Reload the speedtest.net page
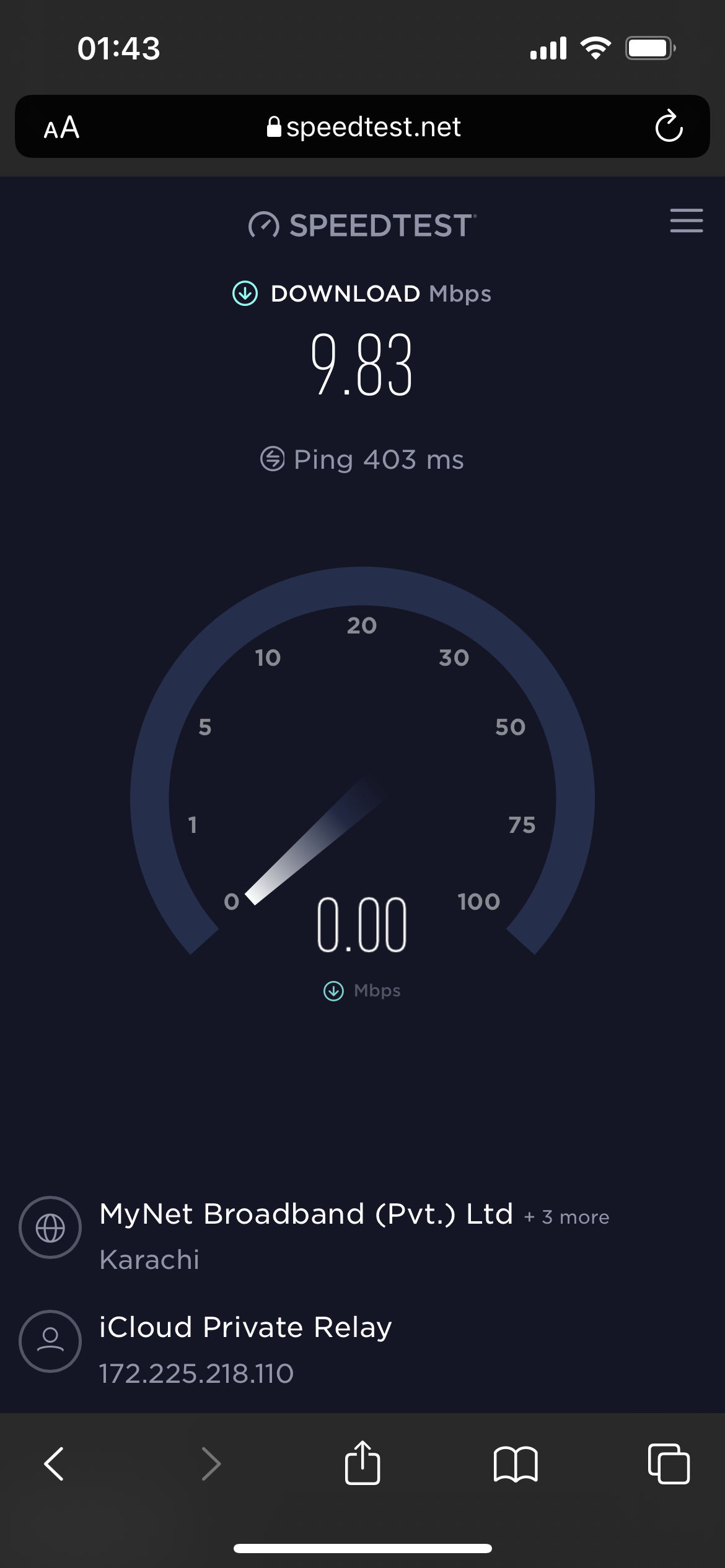725x1568 pixels. pos(669,126)
